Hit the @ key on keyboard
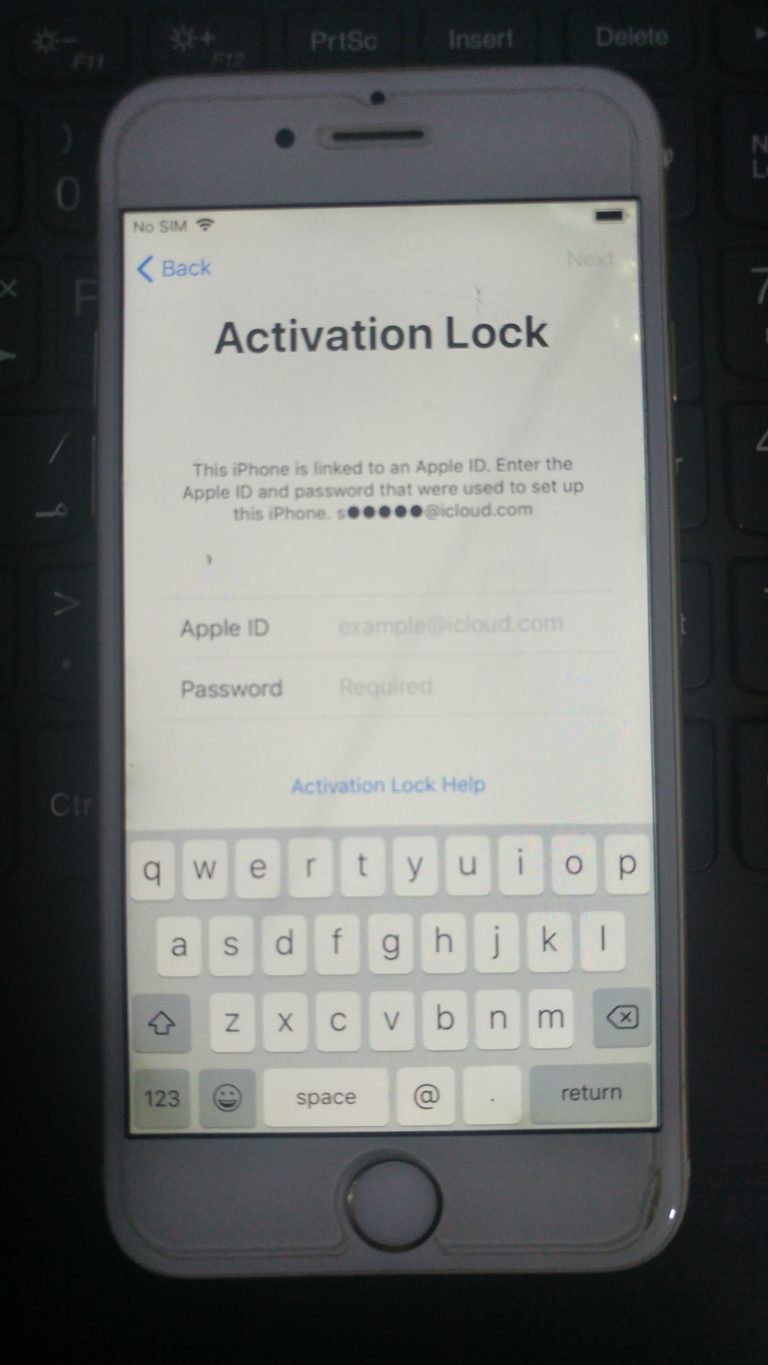 426,1096
